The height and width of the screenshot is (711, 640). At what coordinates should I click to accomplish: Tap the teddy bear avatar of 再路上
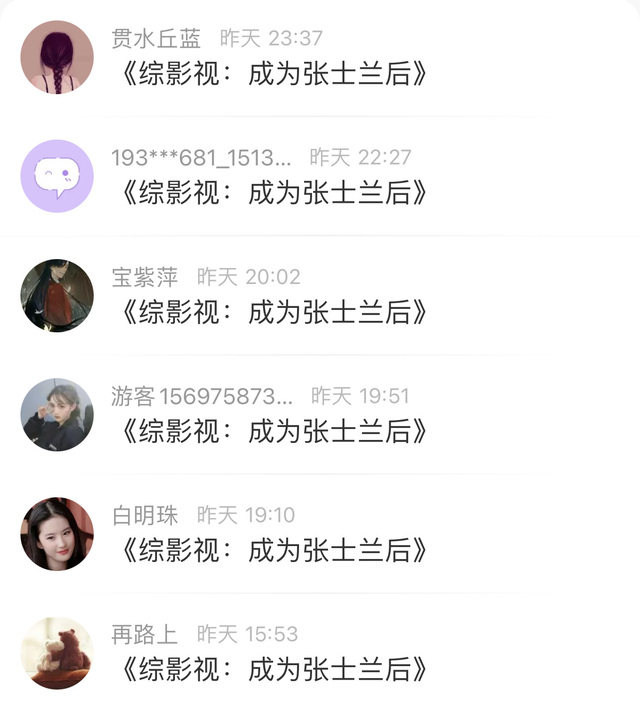click(57, 653)
